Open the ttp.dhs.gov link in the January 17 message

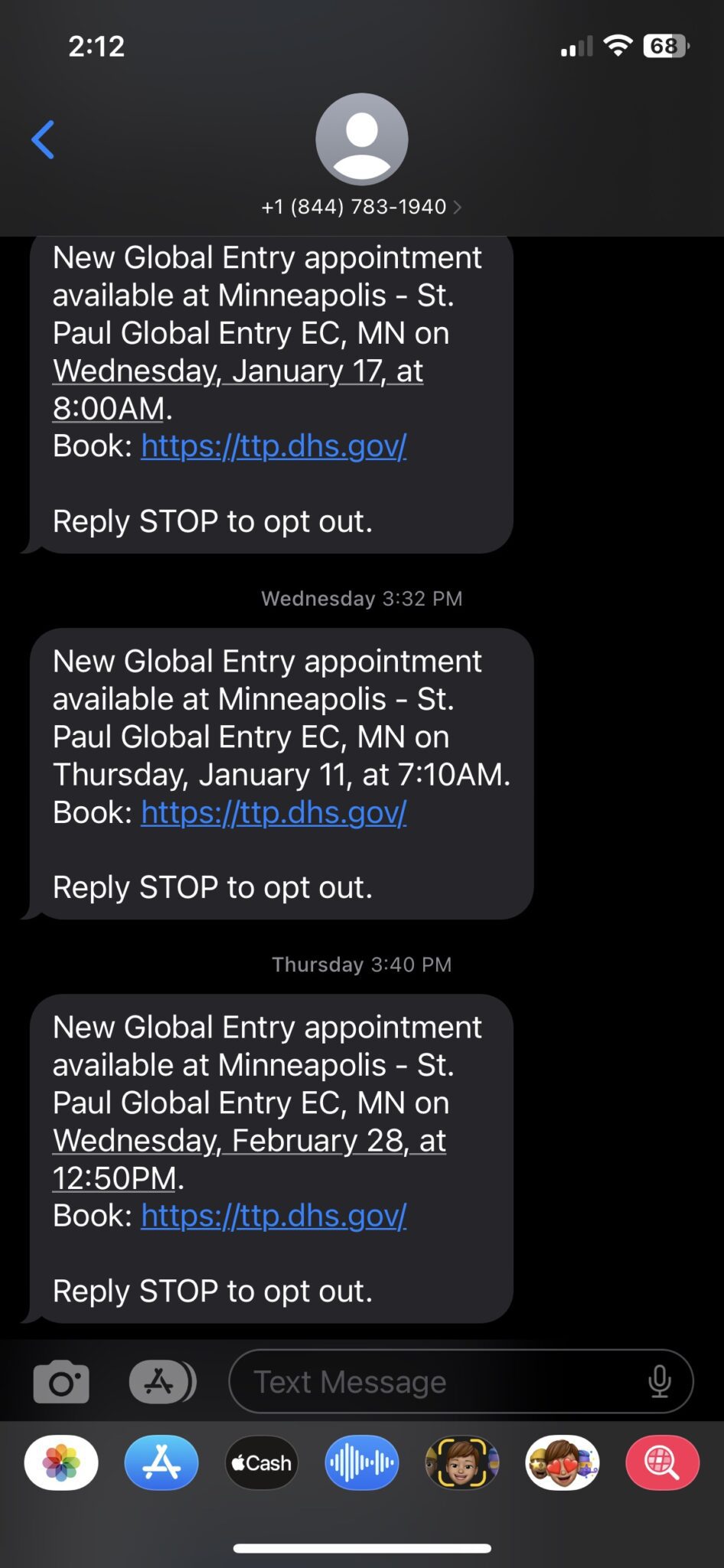pos(273,445)
